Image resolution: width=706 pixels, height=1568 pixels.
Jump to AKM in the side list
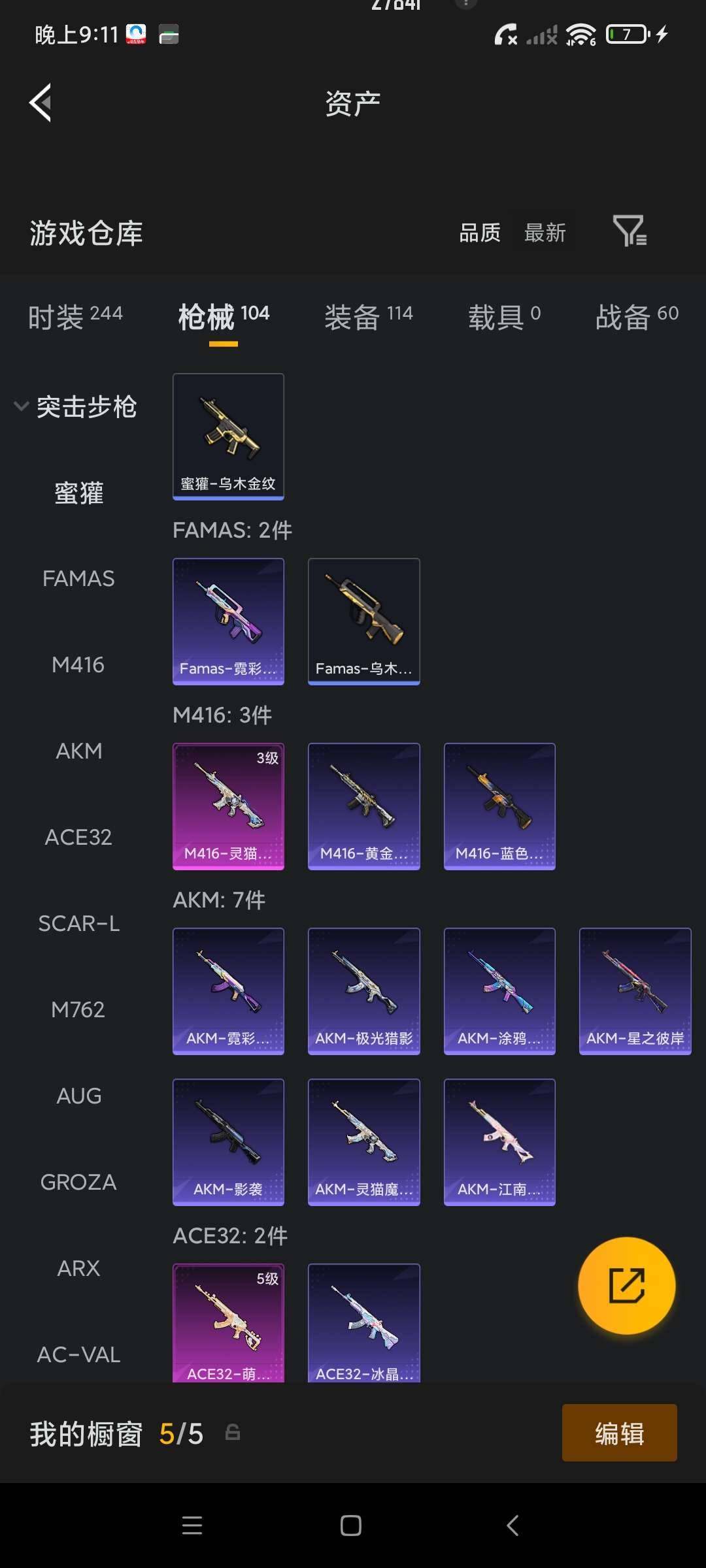tap(78, 751)
